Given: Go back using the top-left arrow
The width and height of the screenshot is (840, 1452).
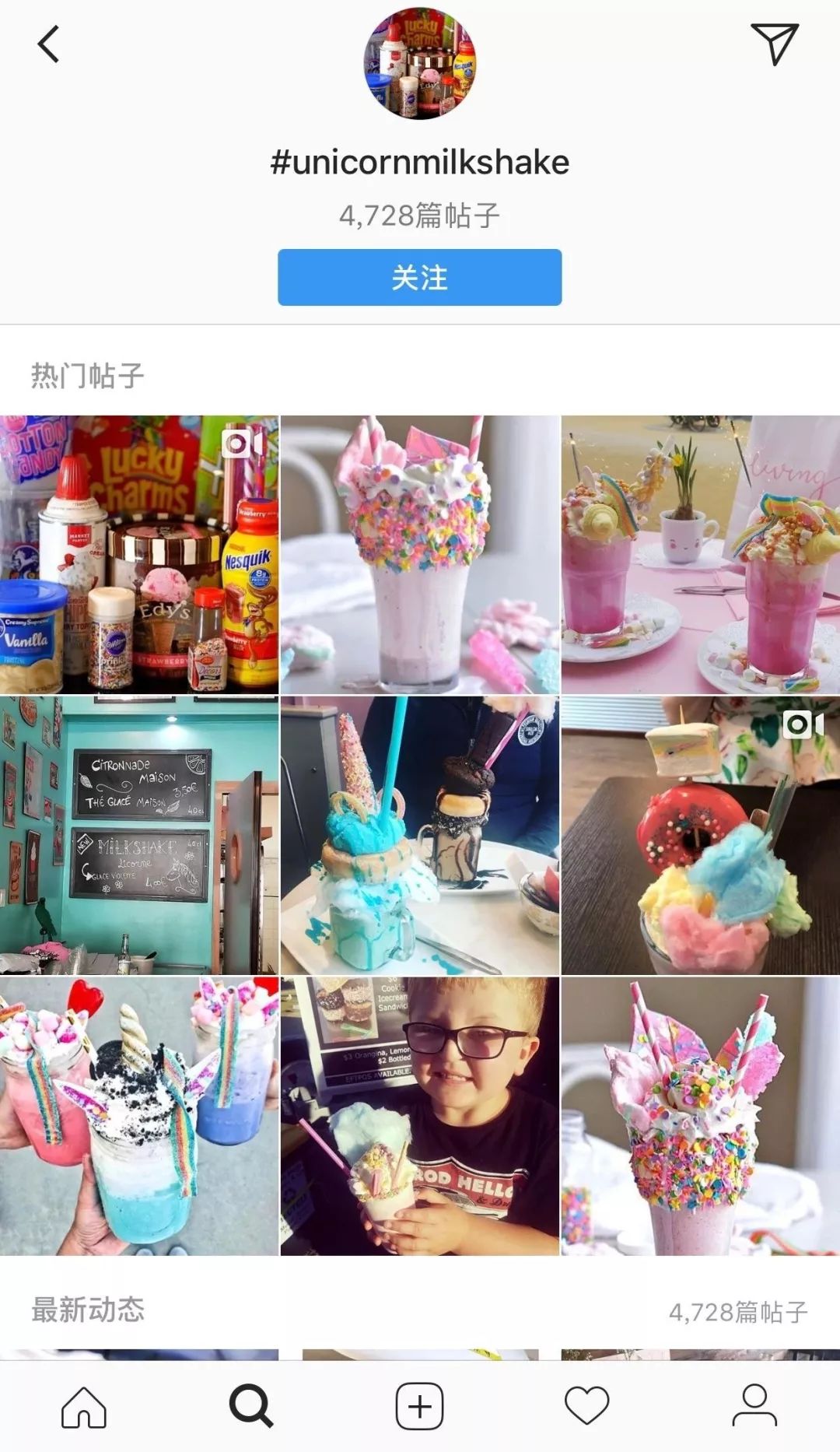Looking at the screenshot, I should tap(48, 44).
